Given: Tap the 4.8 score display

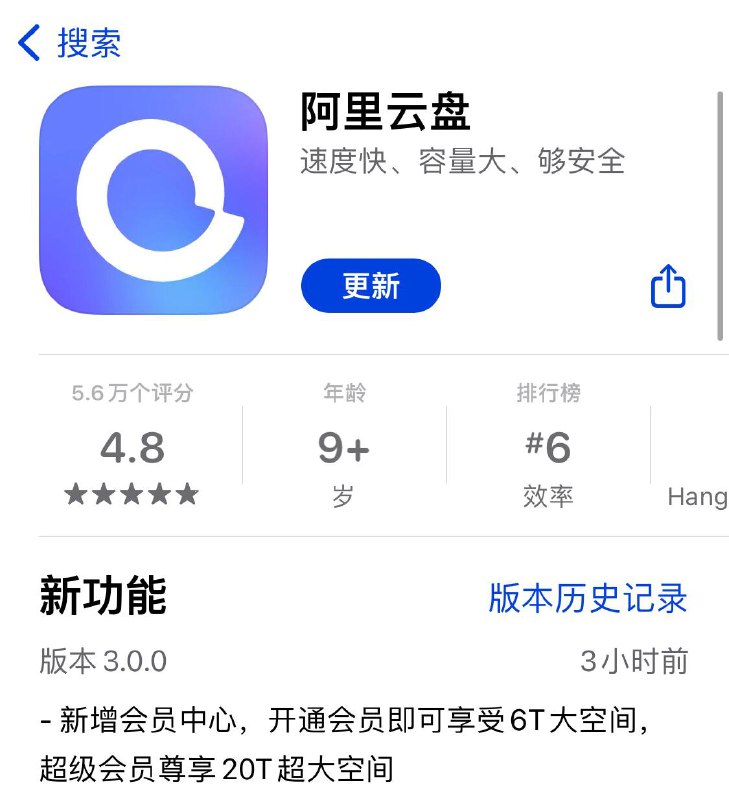Looking at the screenshot, I should click(x=134, y=448).
